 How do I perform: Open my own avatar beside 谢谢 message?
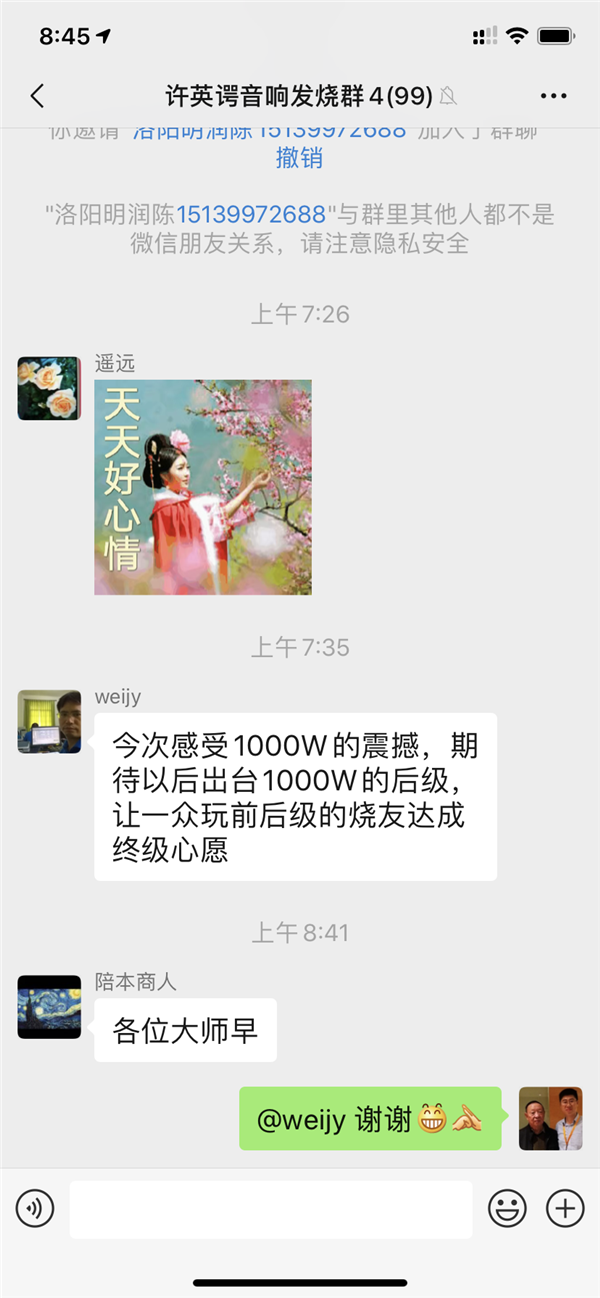pyautogui.click(x=550, y=1119)
